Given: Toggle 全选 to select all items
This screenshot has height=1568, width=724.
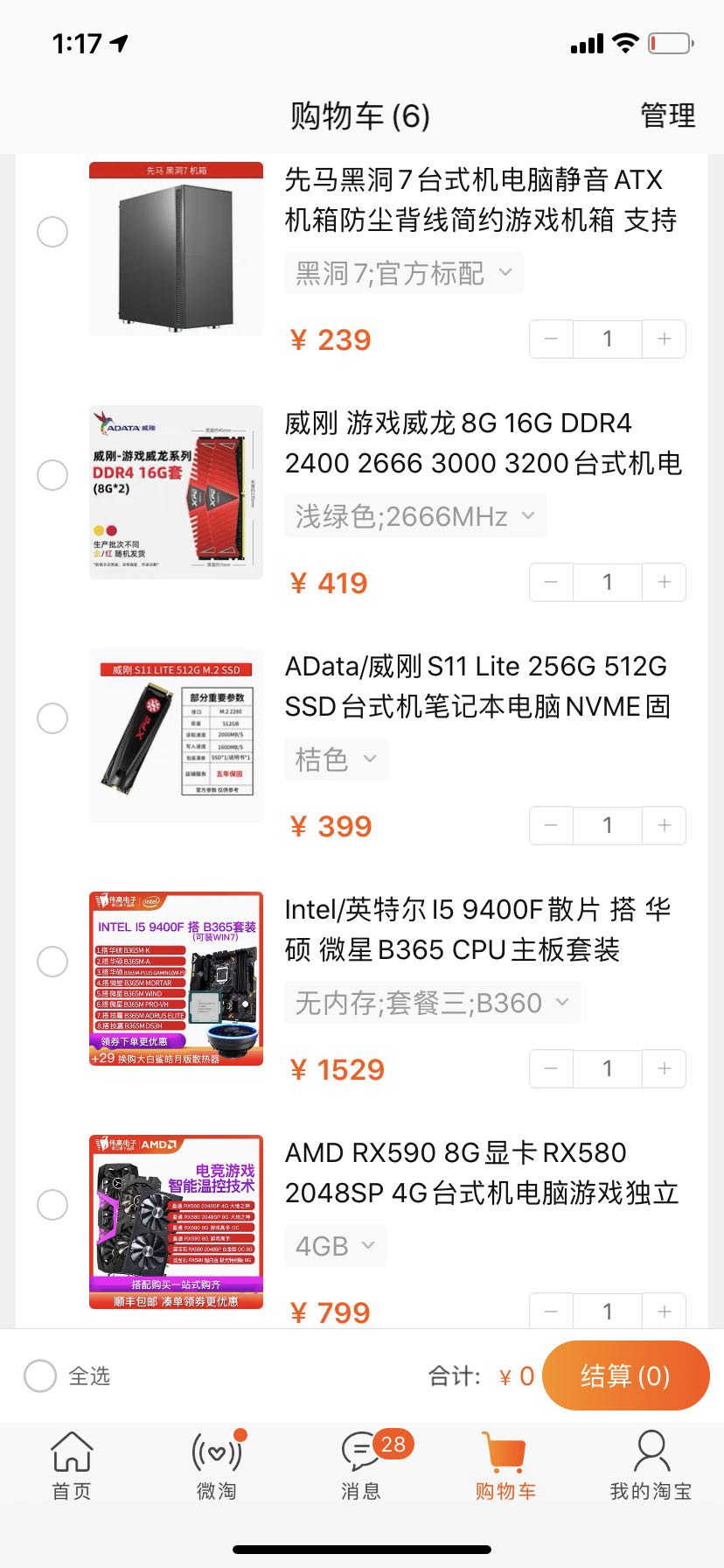Looking at the screenshot, I should (40, 1375).
